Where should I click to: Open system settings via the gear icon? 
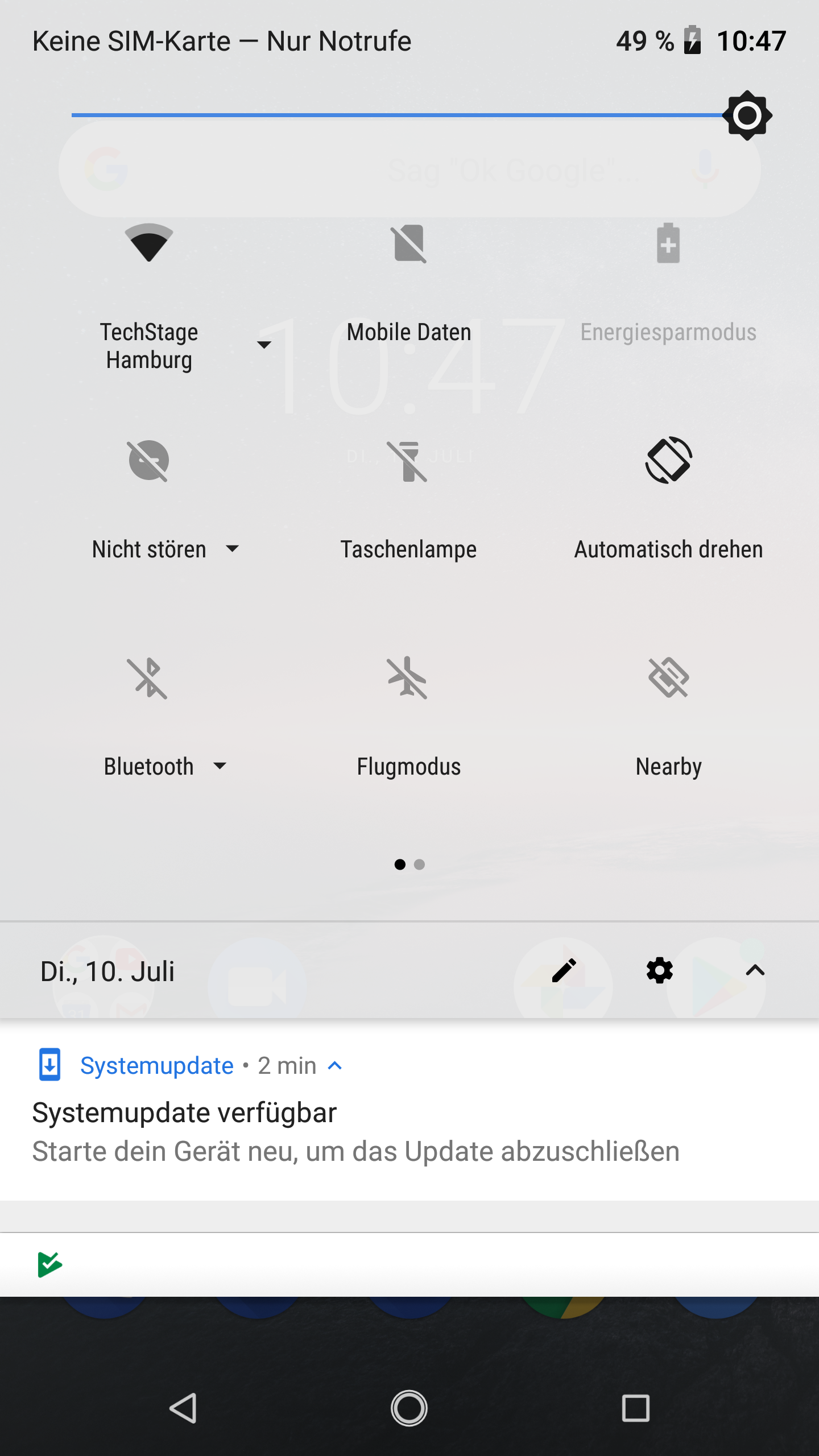pyautogui.click(x=660, y=970)
